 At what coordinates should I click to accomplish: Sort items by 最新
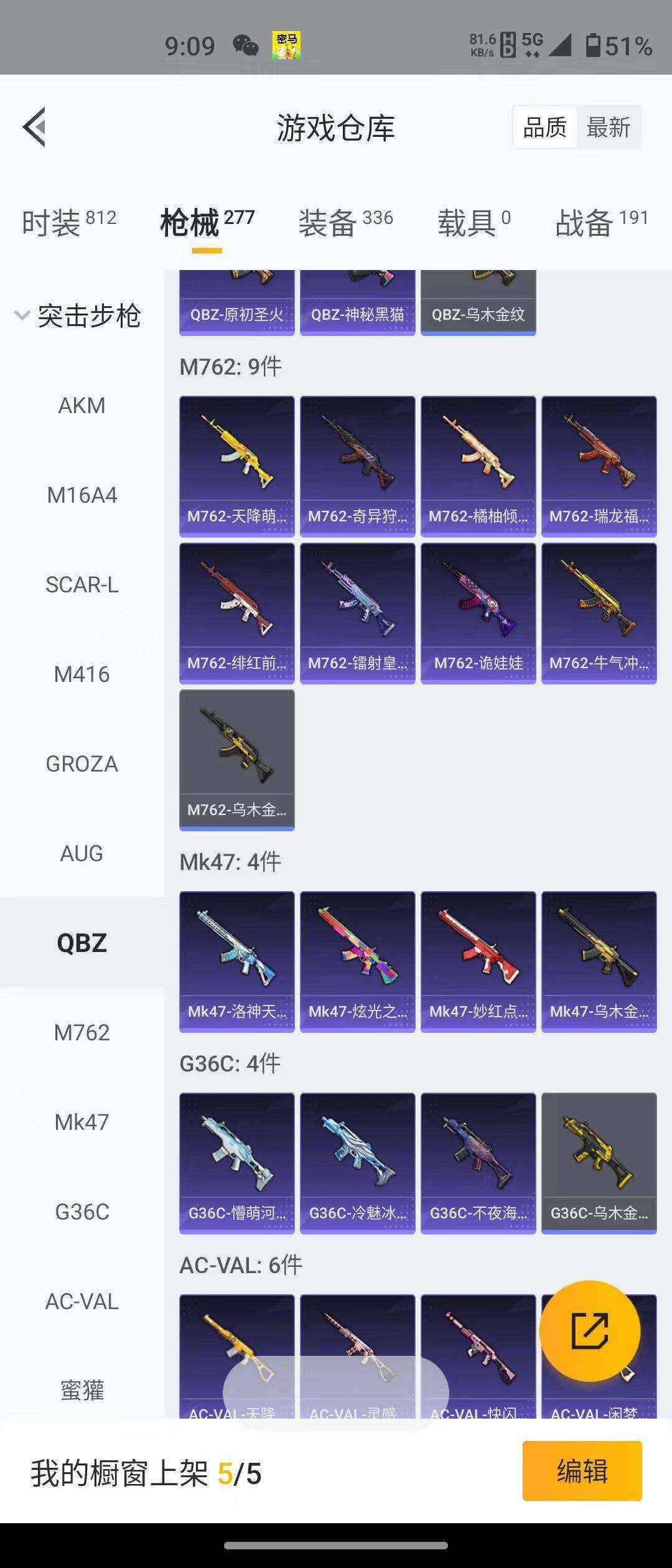(608, 128)
